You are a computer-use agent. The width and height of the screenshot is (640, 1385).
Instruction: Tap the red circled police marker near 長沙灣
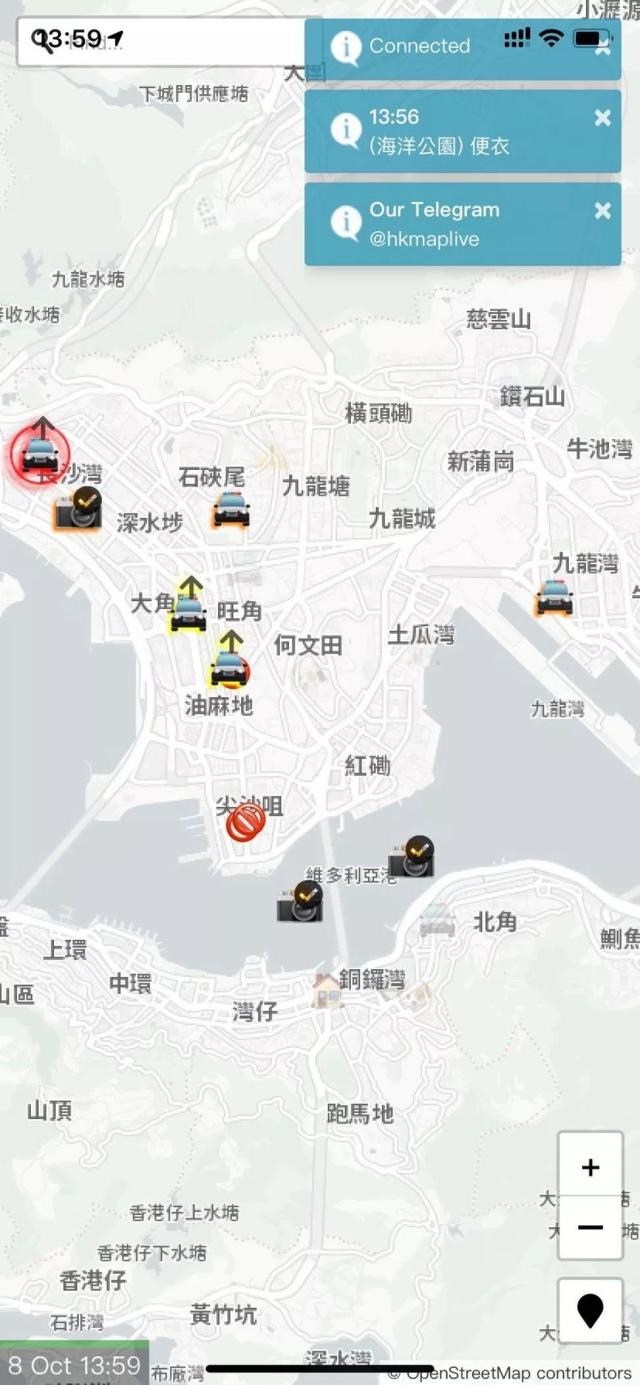point(40,455)
